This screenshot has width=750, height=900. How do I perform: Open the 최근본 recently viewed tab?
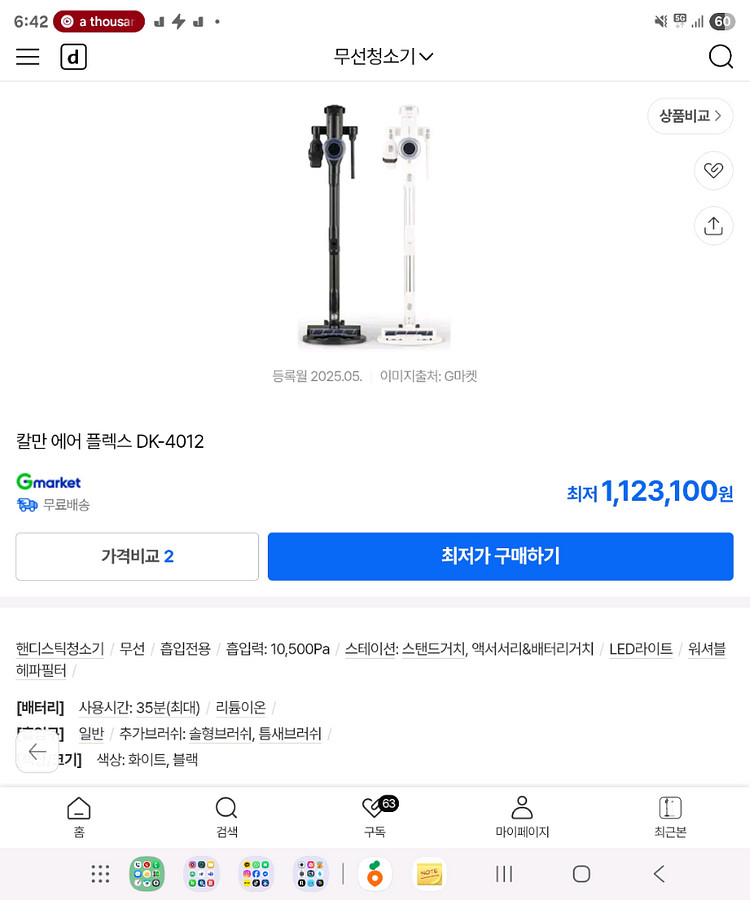[670, 817]
